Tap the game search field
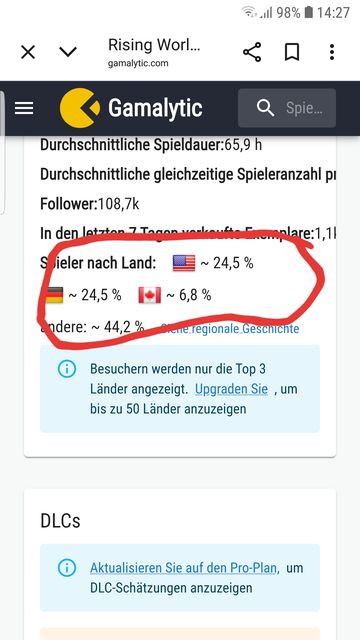The width and height of the screenshot is (360, 640). pyautogui.click(x=287, y=108)
